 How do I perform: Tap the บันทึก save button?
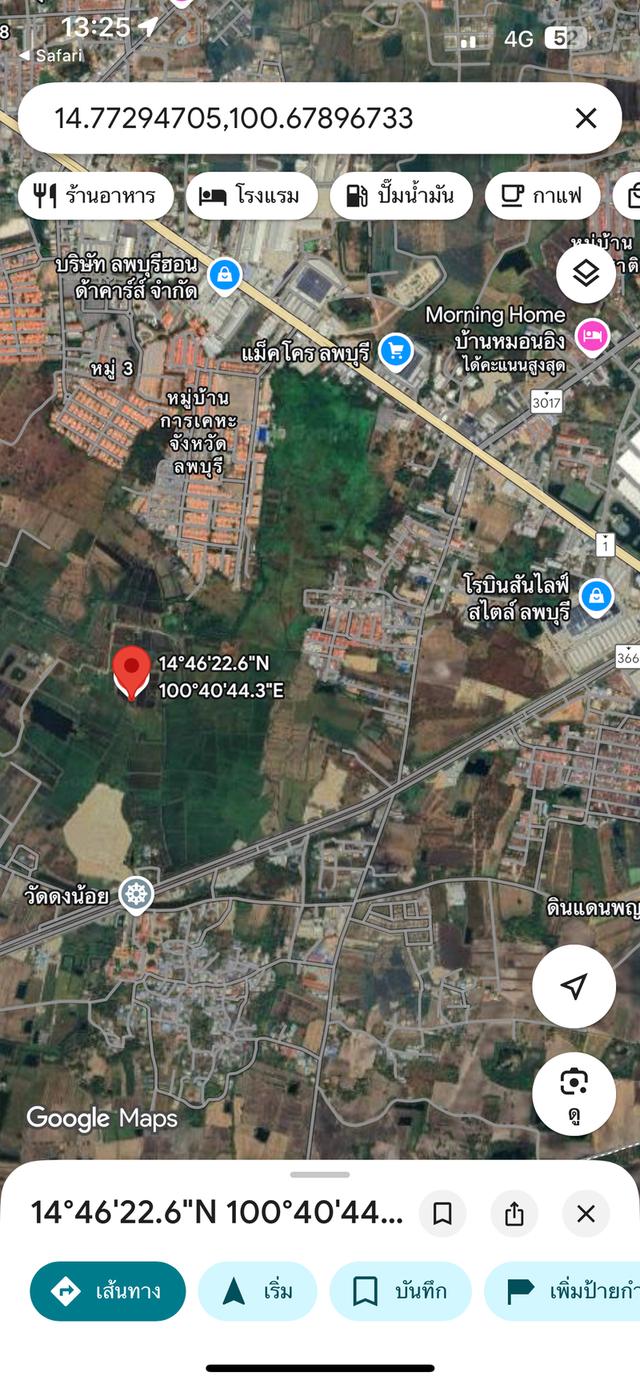pyautogui.click(x=400, y=1291)
